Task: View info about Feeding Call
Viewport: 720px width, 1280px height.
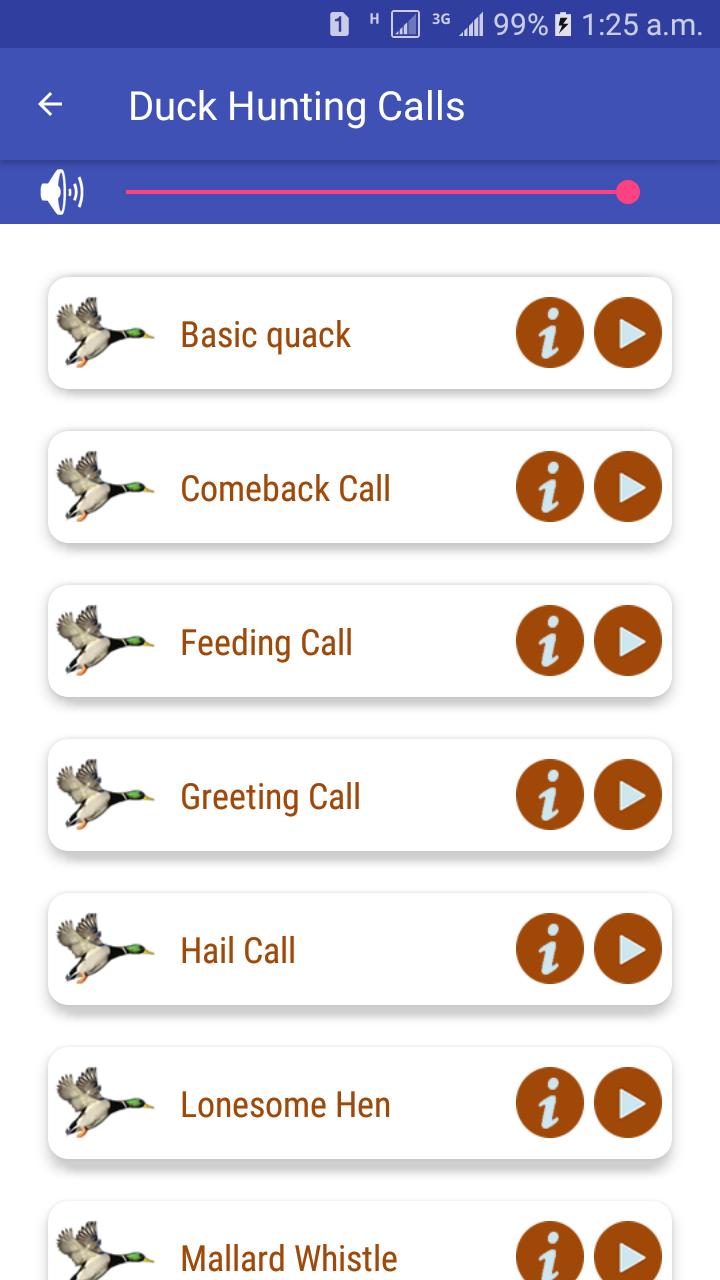Action: point(550,641)
